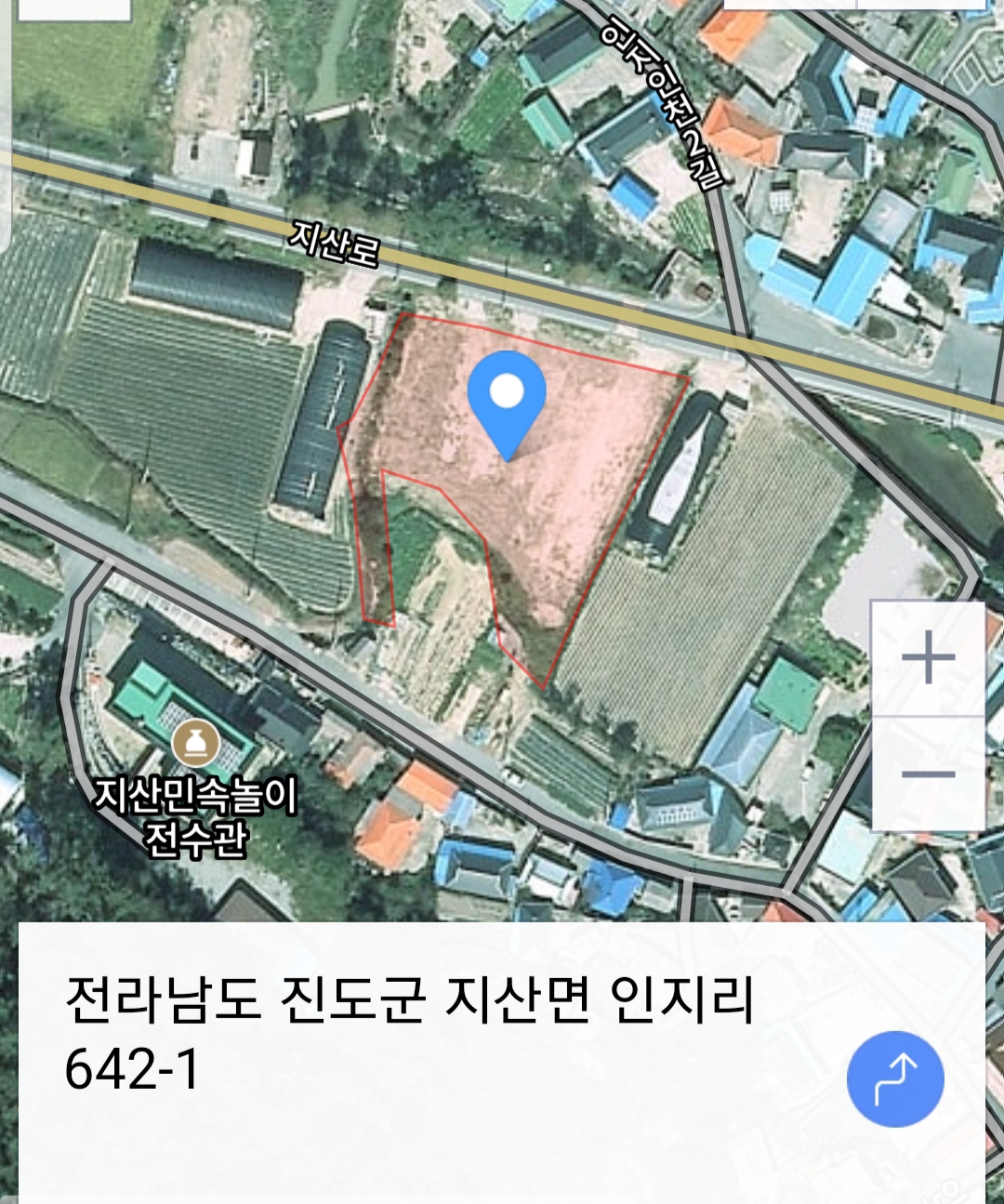Image resolution: width=1004 pixels, height=1204 pixels.
Task: Zoom out of the map
Action: point(928,774)
